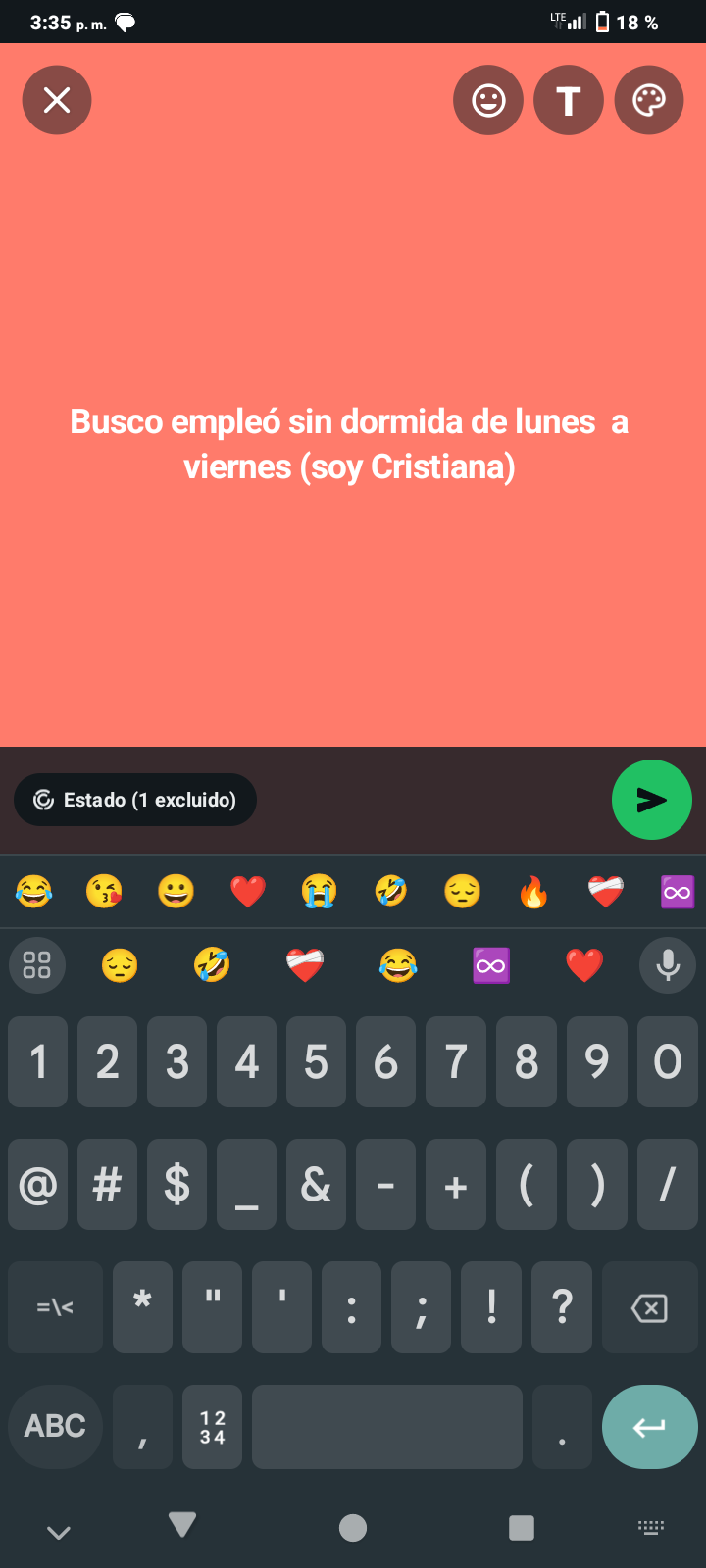Image resolution: width=706 pixels, height=1568 pixels.
Task: Hide the keyboard with down chevron
Action: pyautogui.click(x=59, y=1531)
